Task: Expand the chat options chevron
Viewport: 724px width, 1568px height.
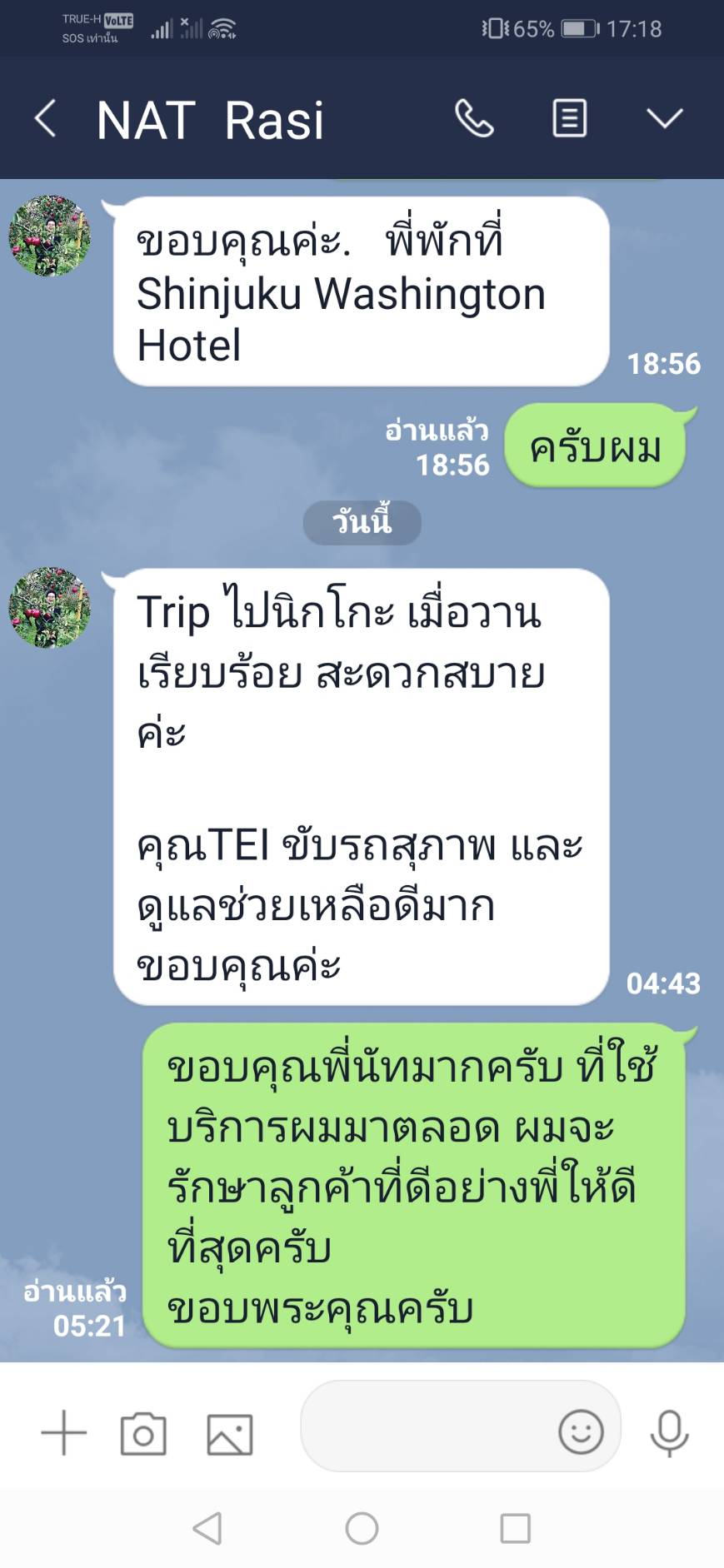Action: coord(664,118)
